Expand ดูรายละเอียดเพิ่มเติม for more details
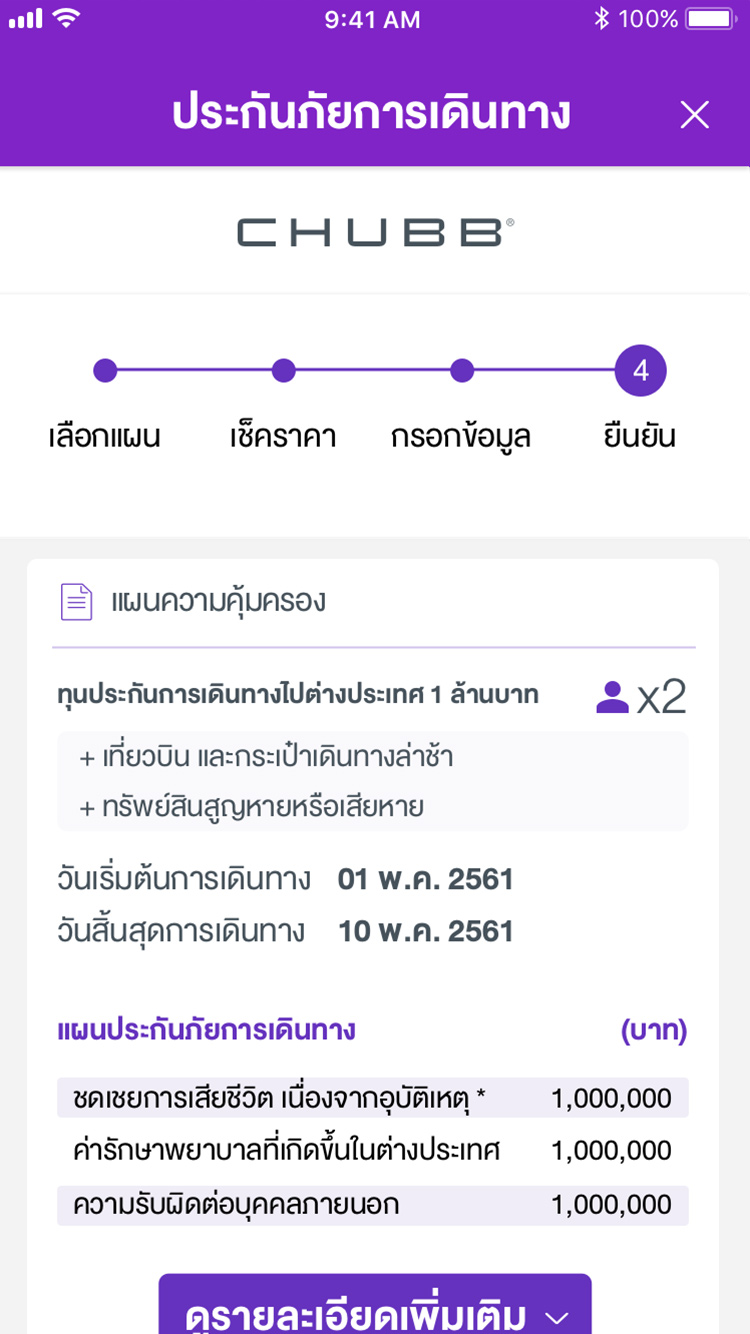This screenshot has width=750, height=1334. (375, 1304)
